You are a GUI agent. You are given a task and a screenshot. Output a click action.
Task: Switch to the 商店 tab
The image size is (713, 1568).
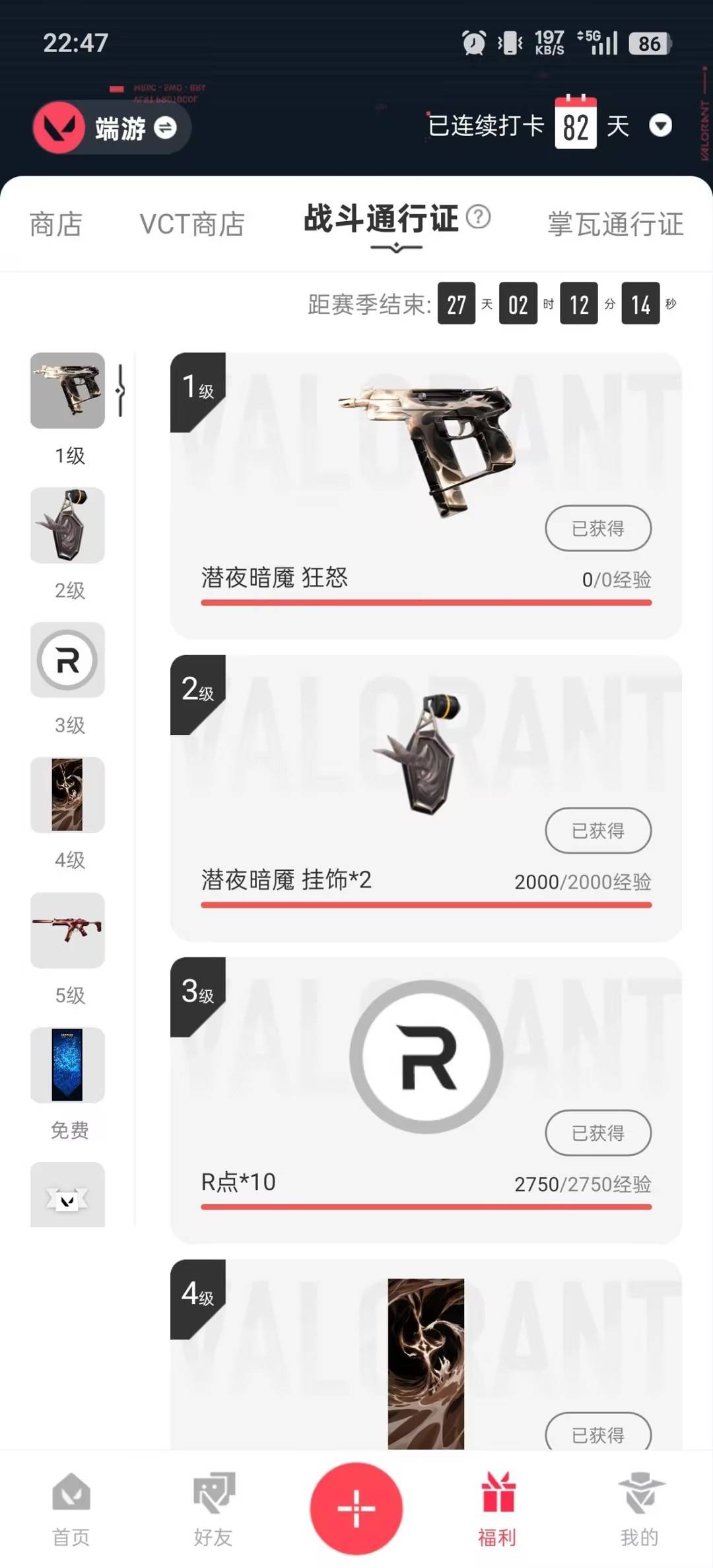click(56, 224)
